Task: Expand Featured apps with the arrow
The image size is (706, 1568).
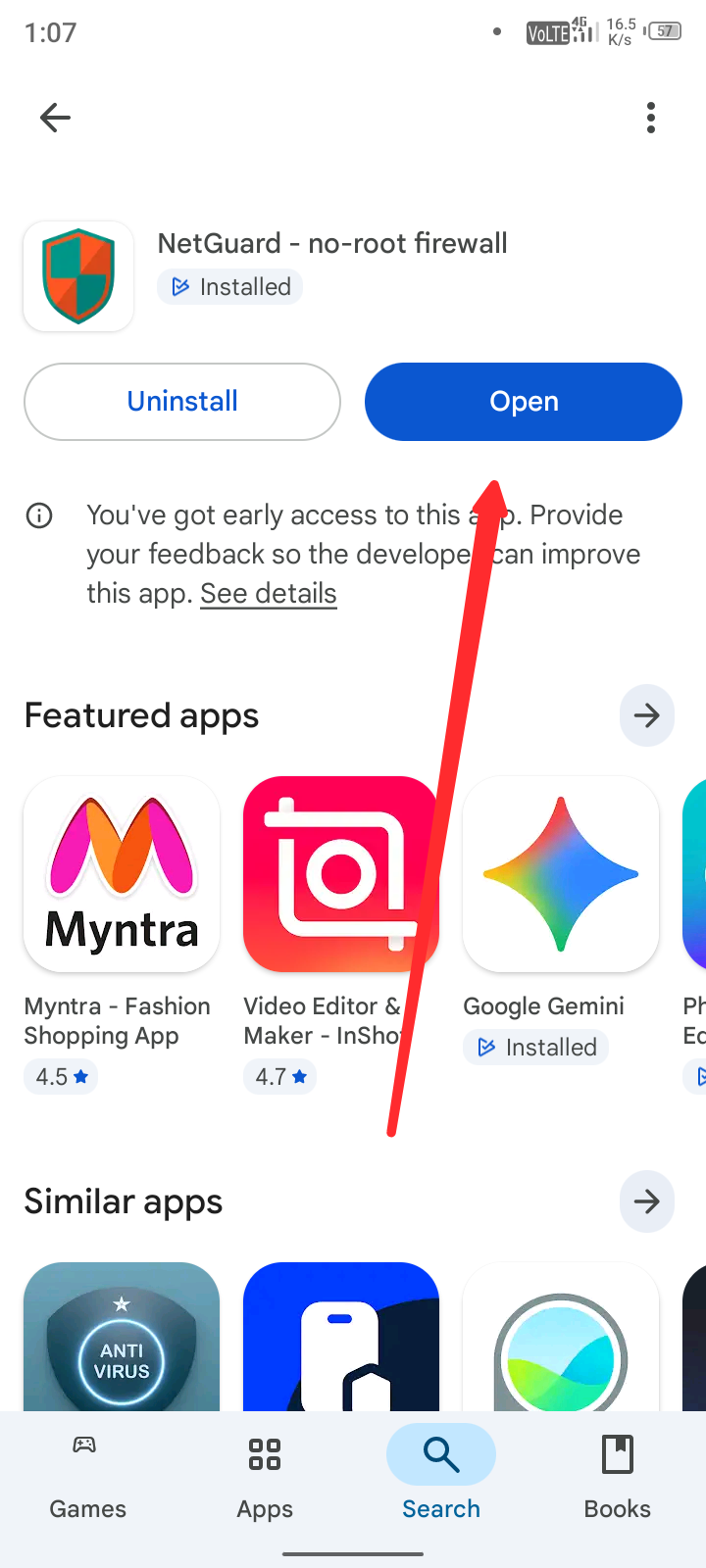Action: (x=646, y=715)
